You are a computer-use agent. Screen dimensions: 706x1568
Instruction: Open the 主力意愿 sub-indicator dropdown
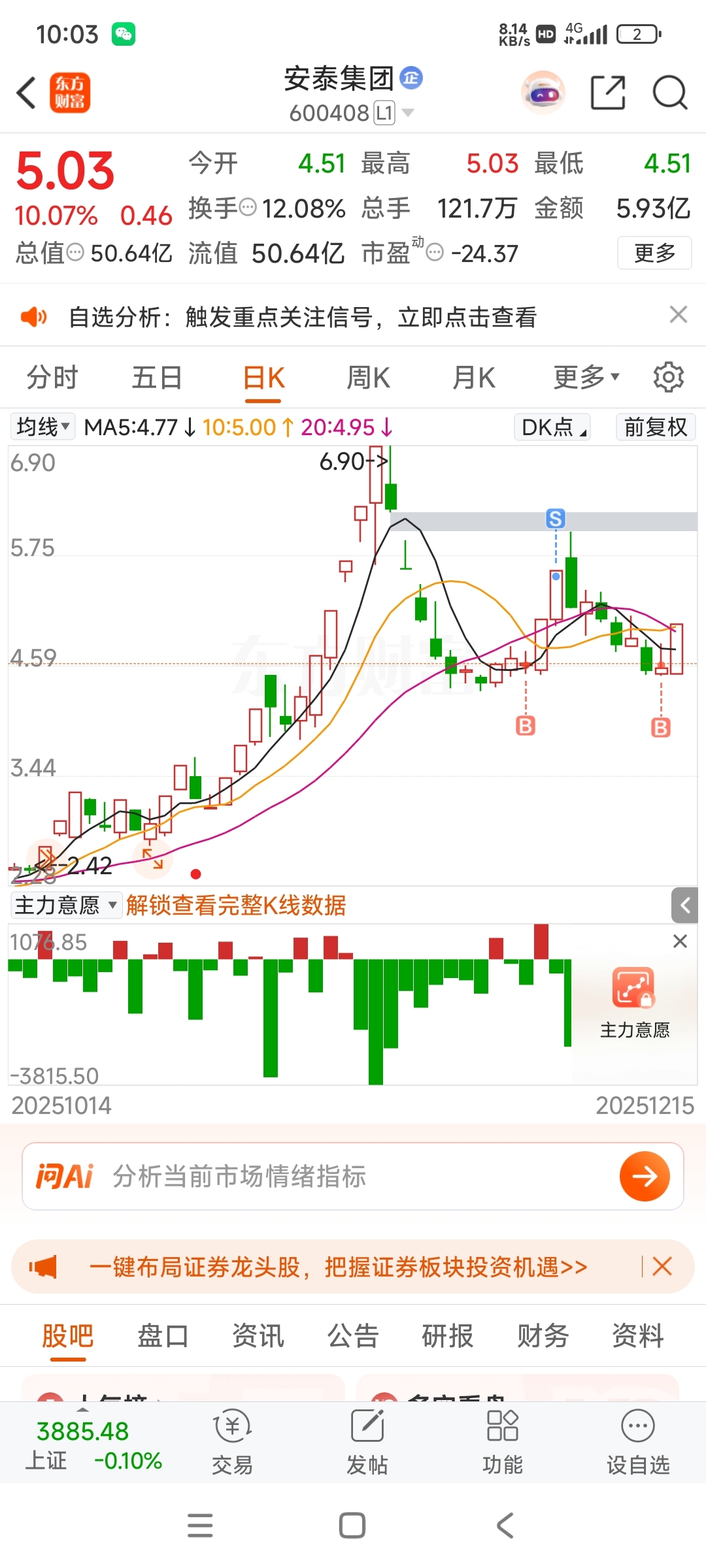(66, 906)
